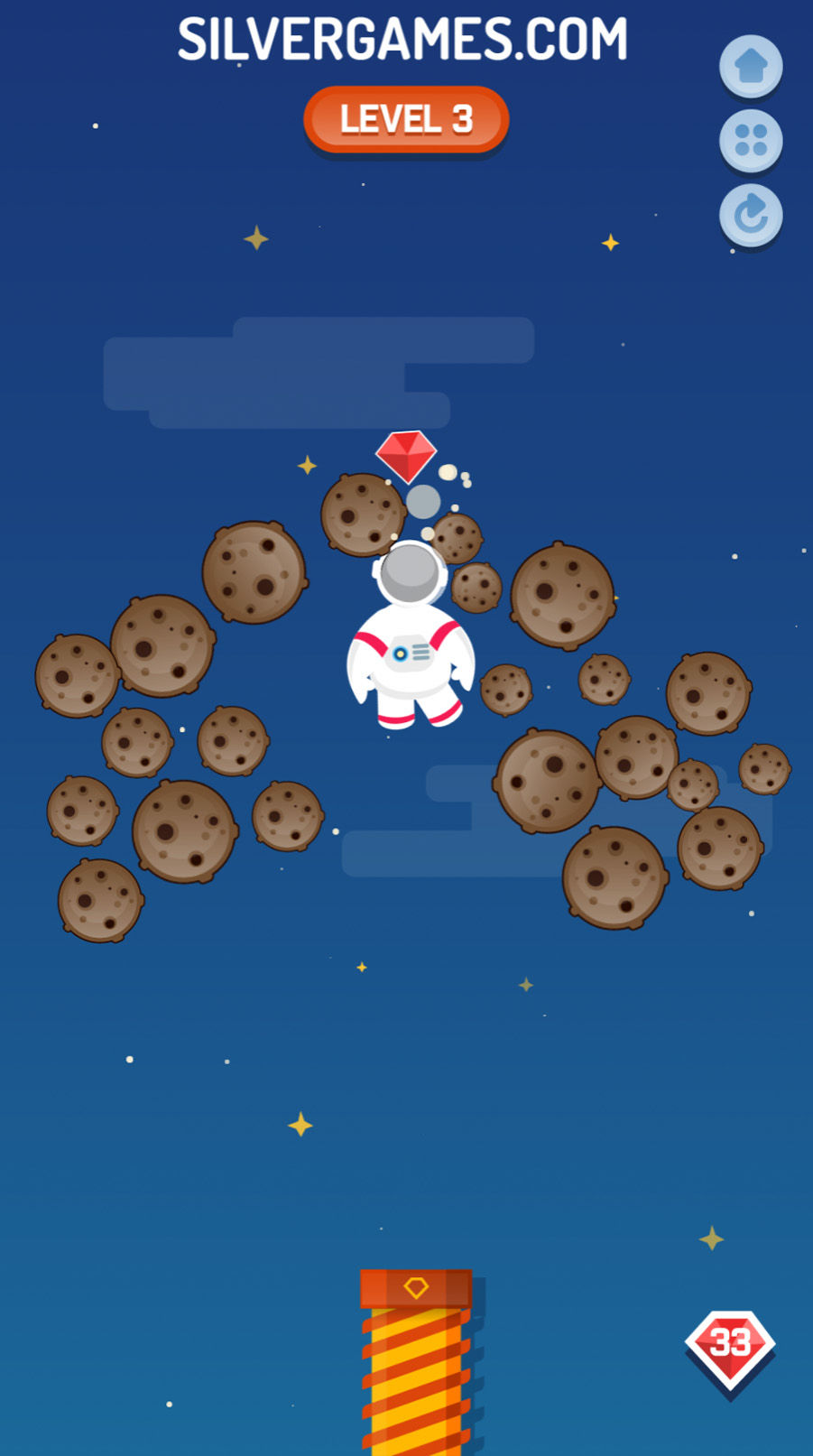Restart the level with the circular arrow
813x1456 pixels.
coord(751,216)
